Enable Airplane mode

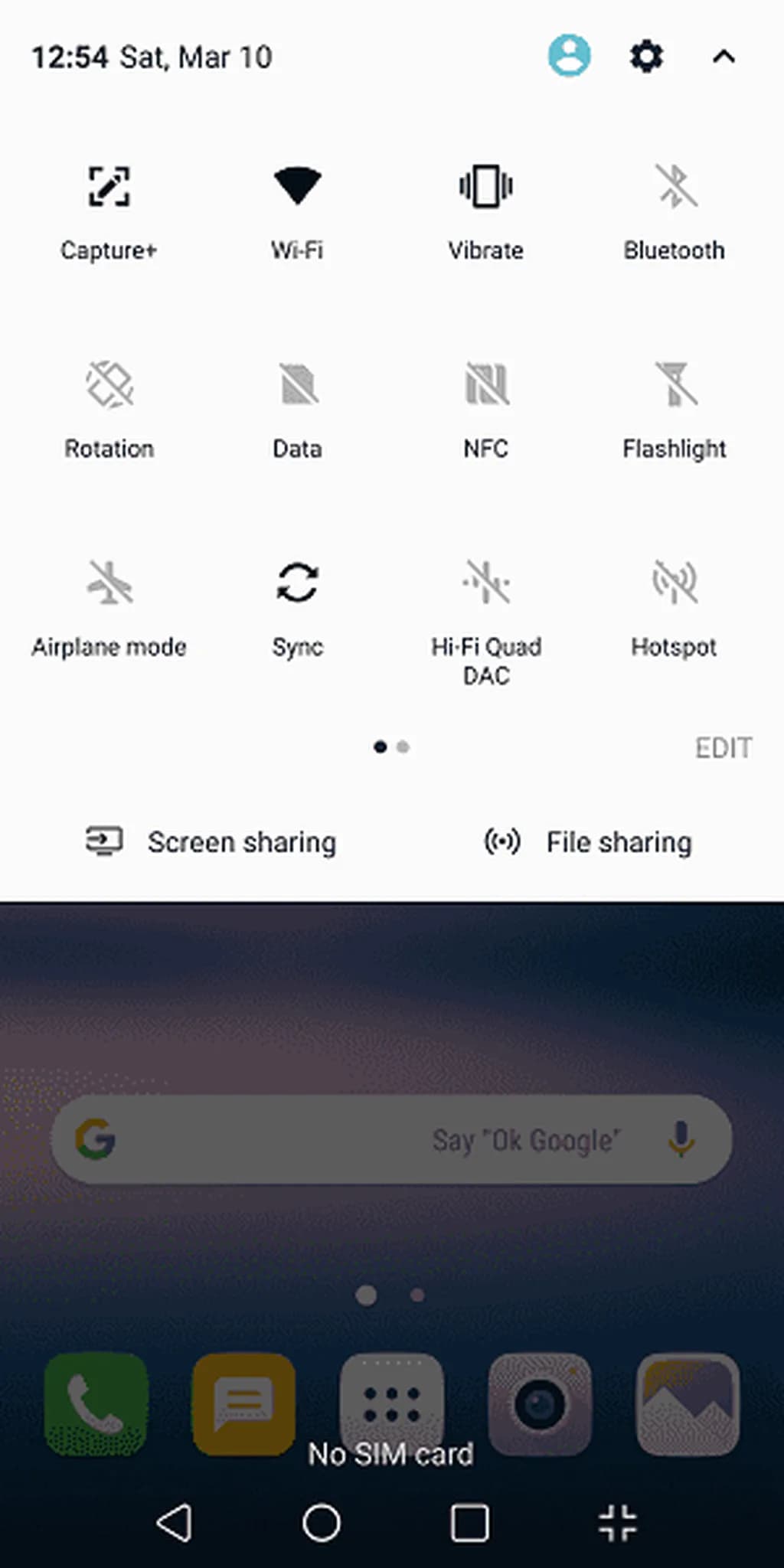109,582
